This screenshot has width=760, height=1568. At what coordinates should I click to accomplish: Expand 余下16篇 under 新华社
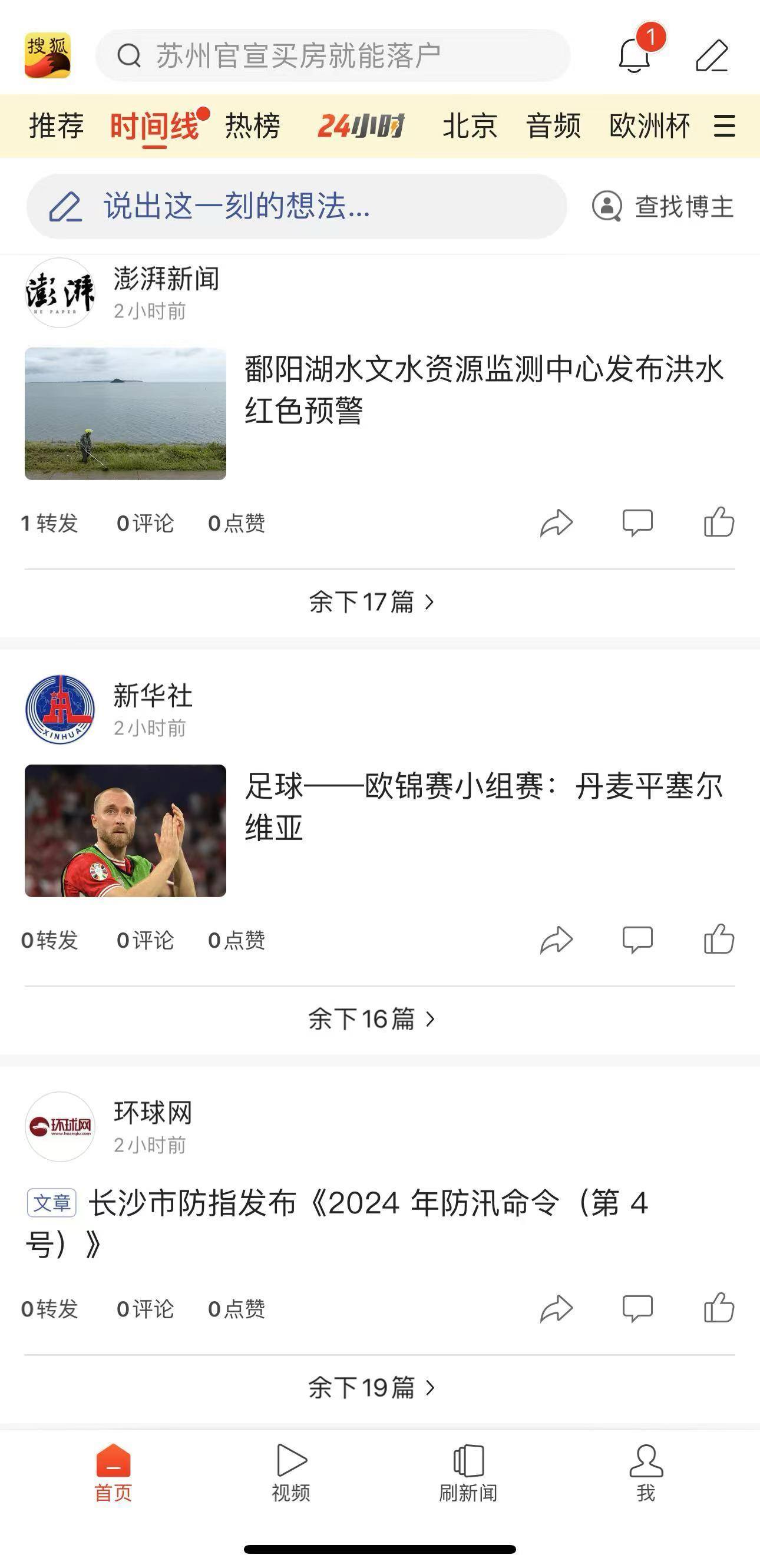[372, 1018]
